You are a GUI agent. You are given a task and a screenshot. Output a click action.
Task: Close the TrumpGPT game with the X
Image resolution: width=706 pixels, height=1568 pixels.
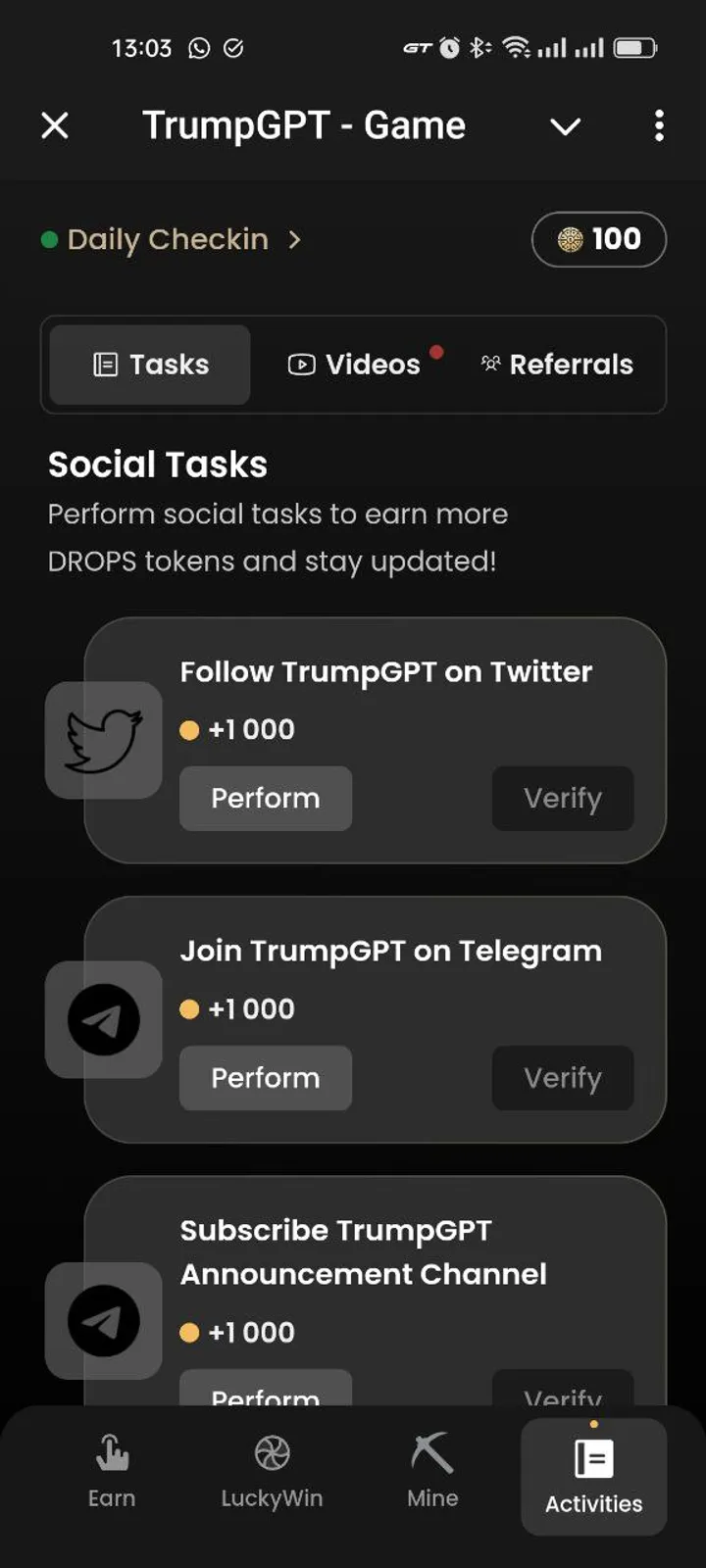tap(55, 125)
